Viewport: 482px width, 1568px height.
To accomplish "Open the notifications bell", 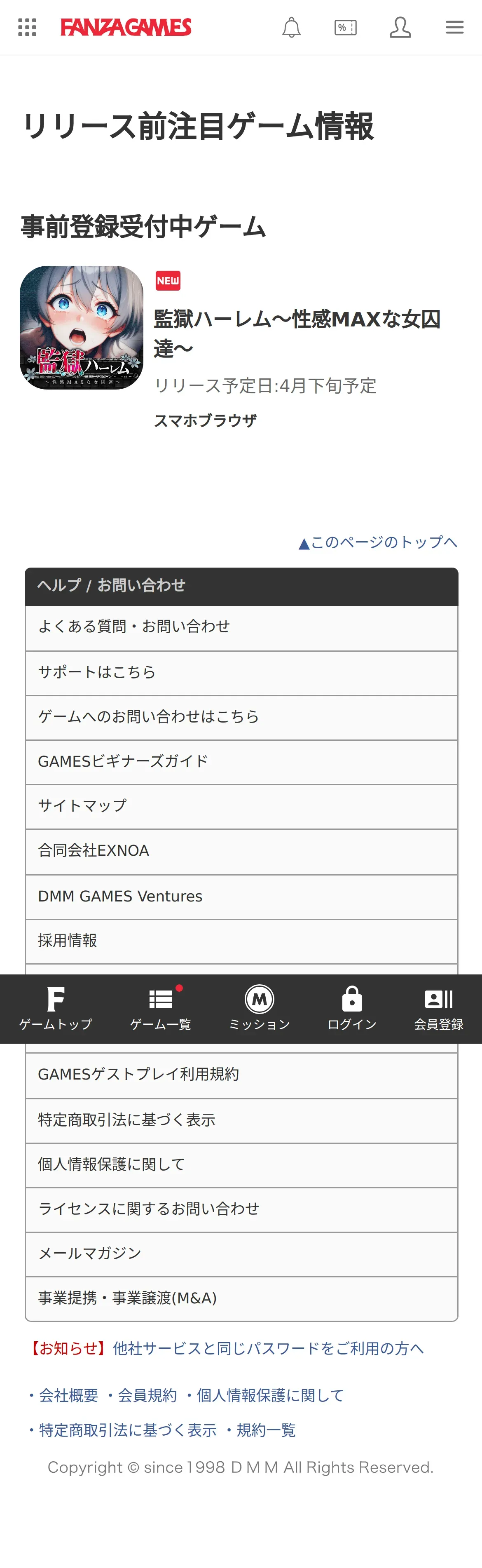I will click(292, 27).
